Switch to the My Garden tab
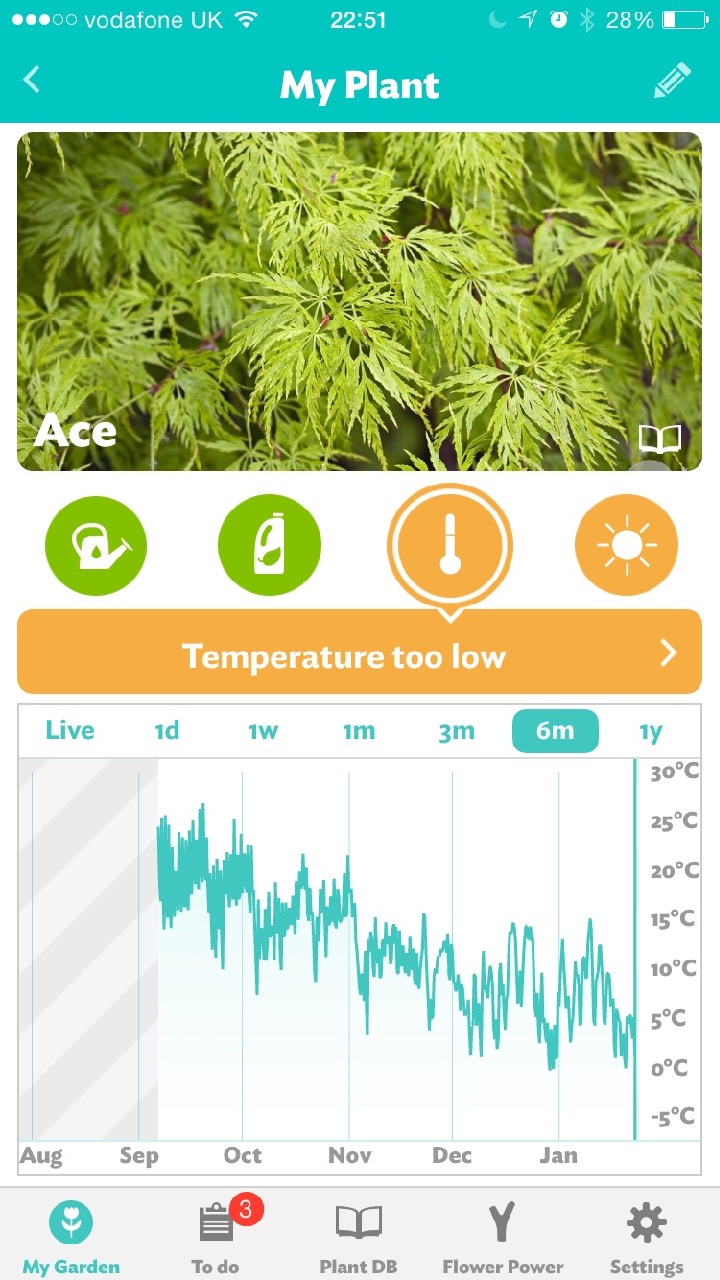Screen dimensions: 720x1280 71,1238
